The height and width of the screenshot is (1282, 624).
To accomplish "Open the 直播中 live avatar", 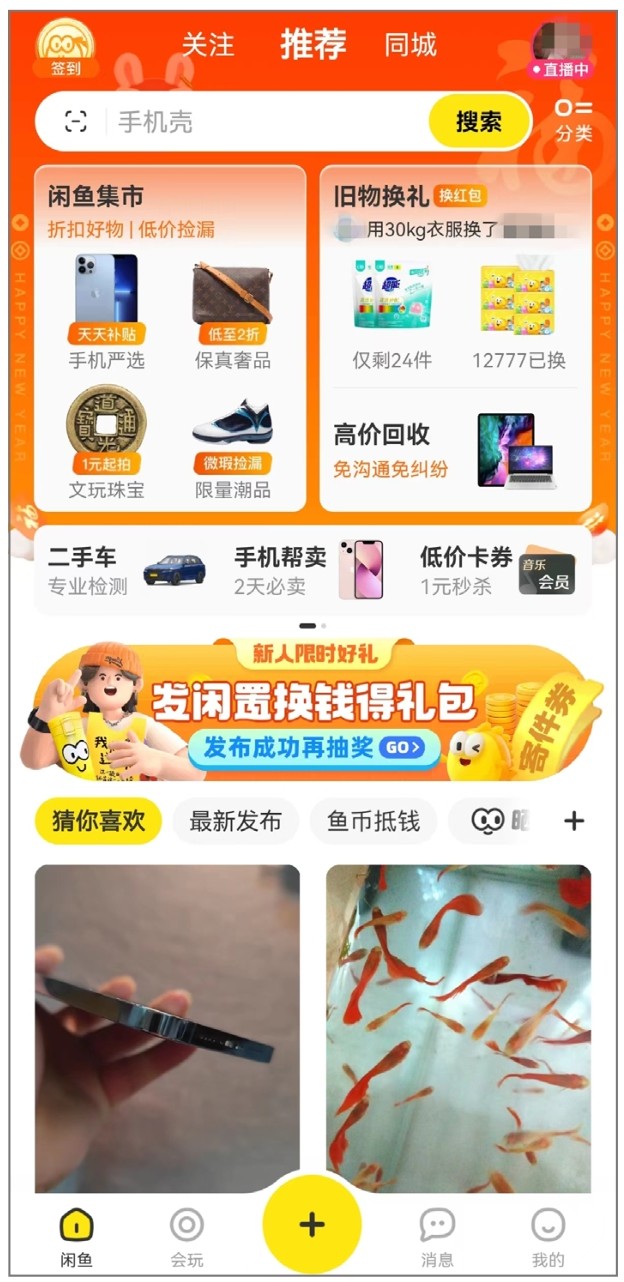I will (x=562, y=48).
